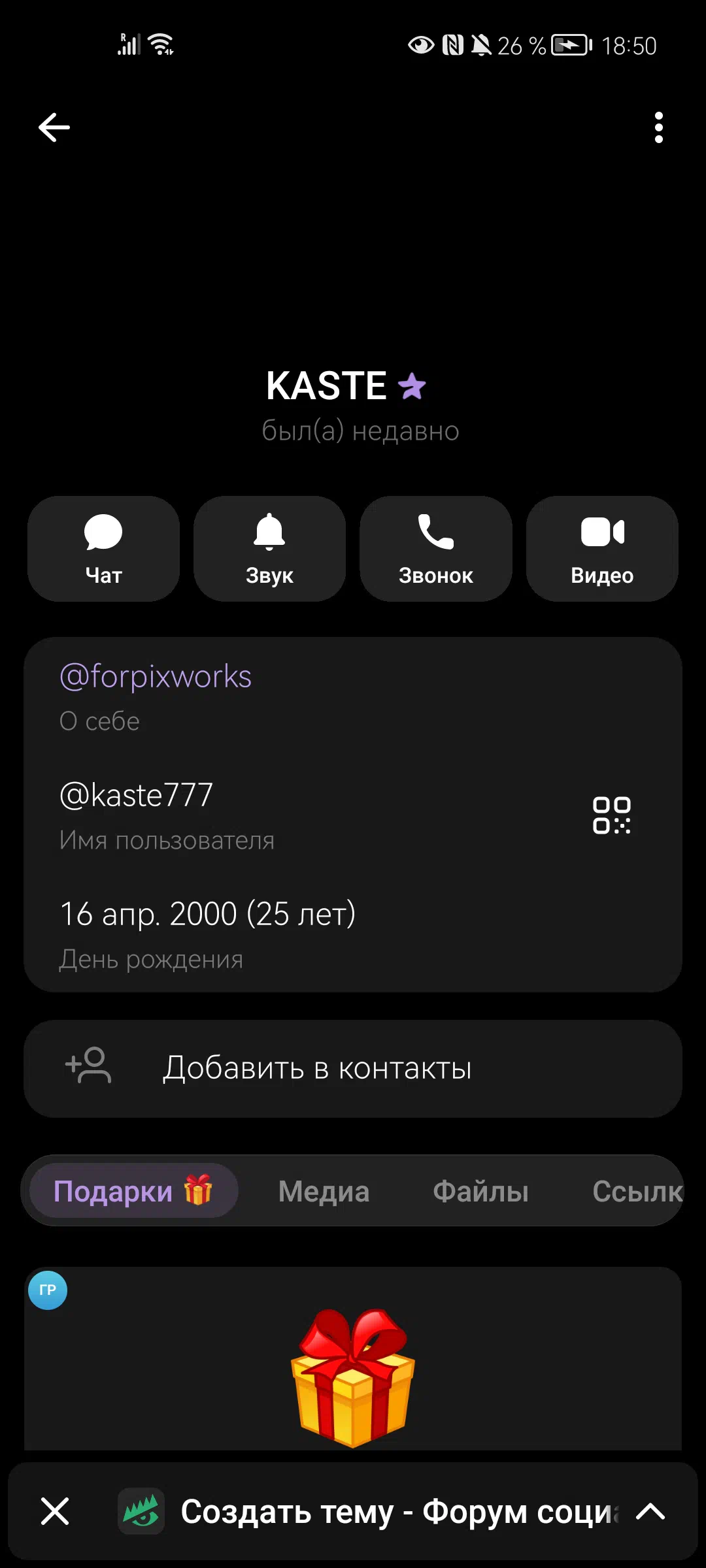Open chat with KASTE
706x1568 pixels.
coord(103,549)
